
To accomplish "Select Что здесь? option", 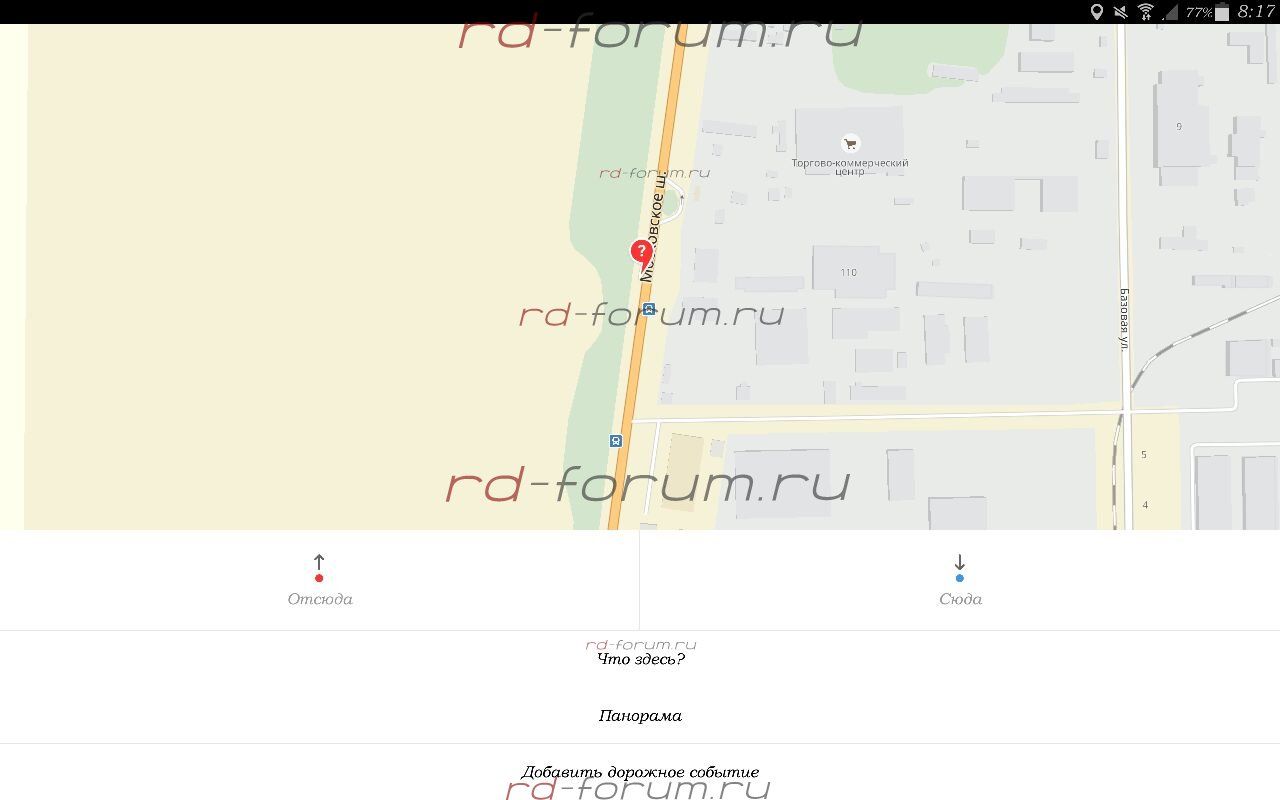I will point(640,659).
